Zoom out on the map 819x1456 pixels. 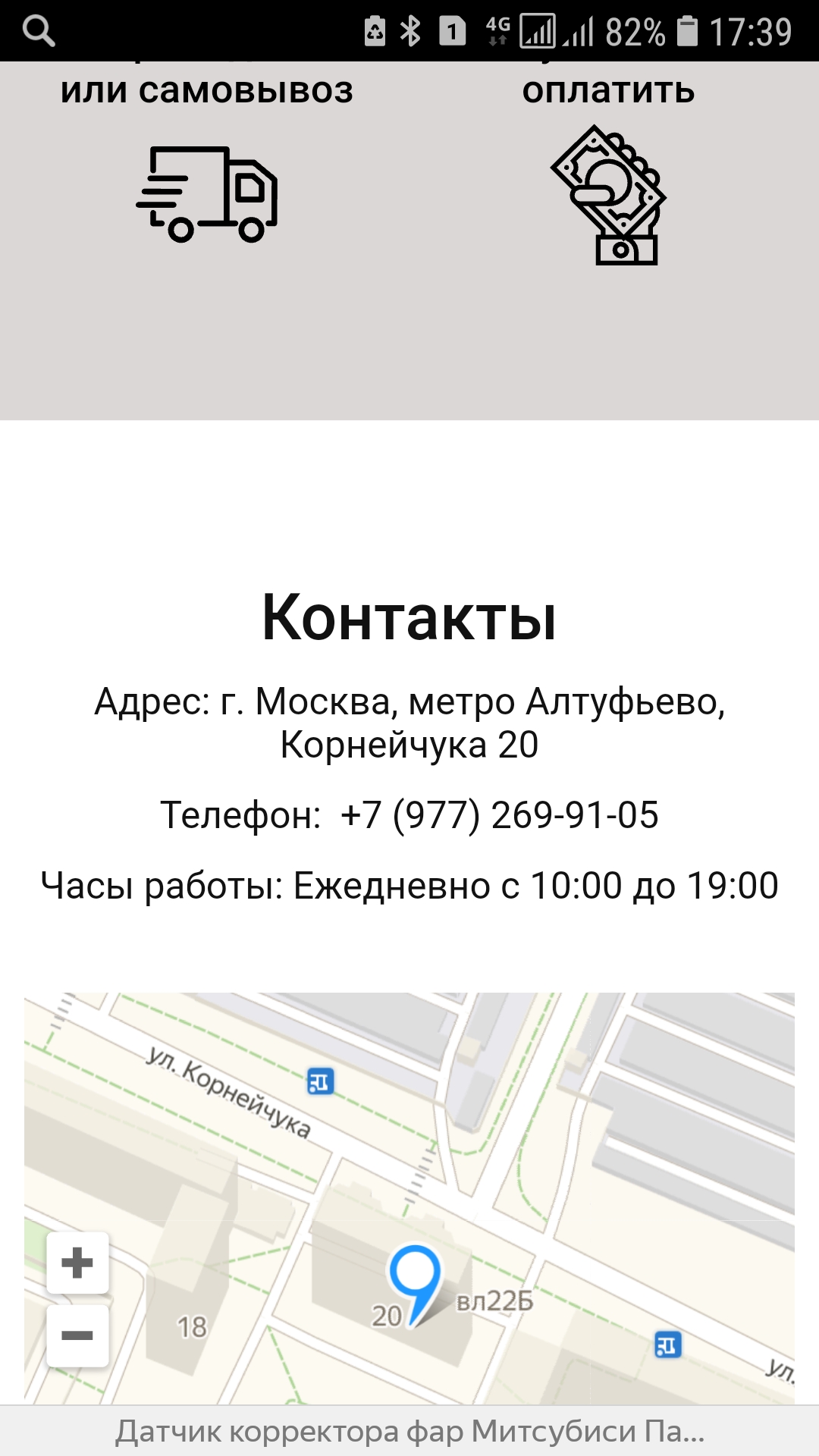coord(77,1335)
